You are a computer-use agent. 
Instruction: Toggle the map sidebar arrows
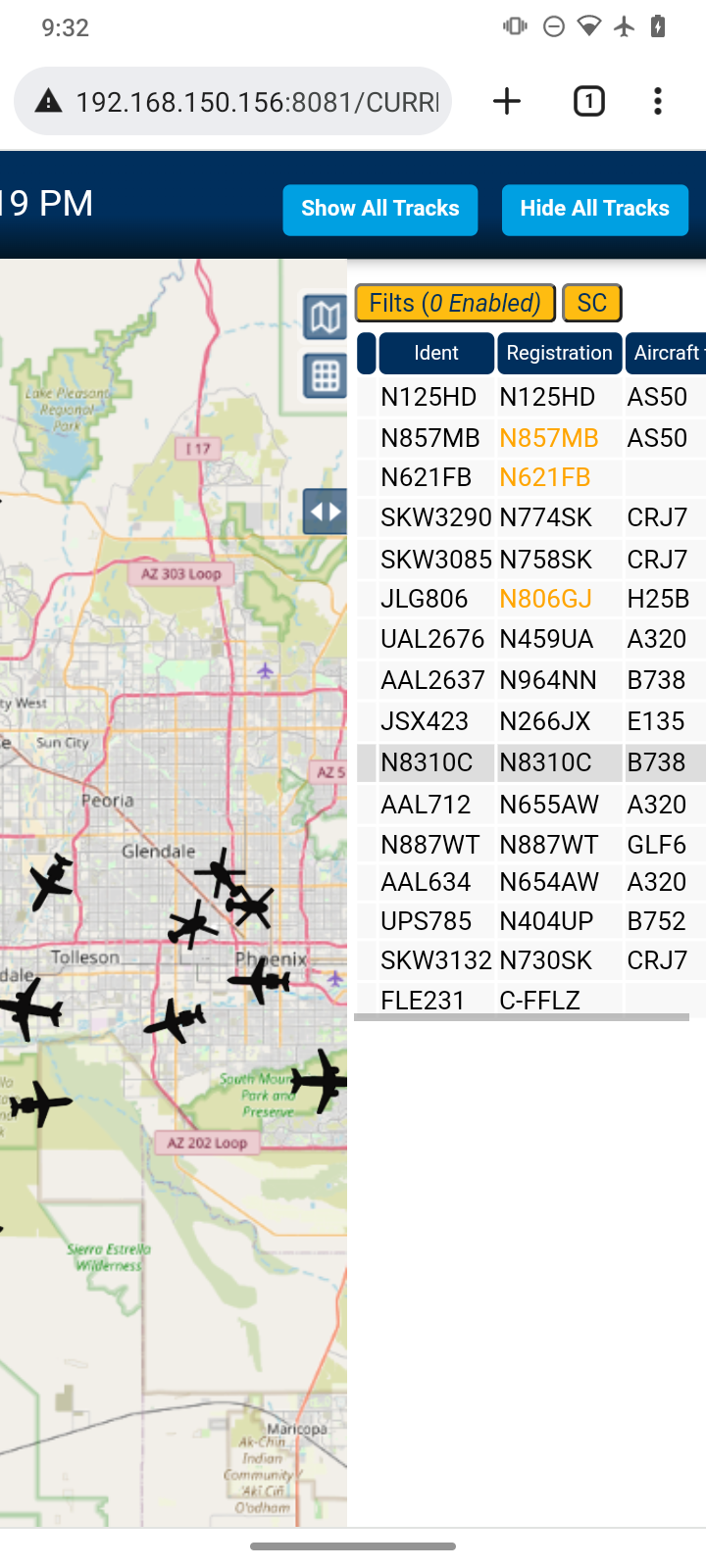tap(325, 512)
